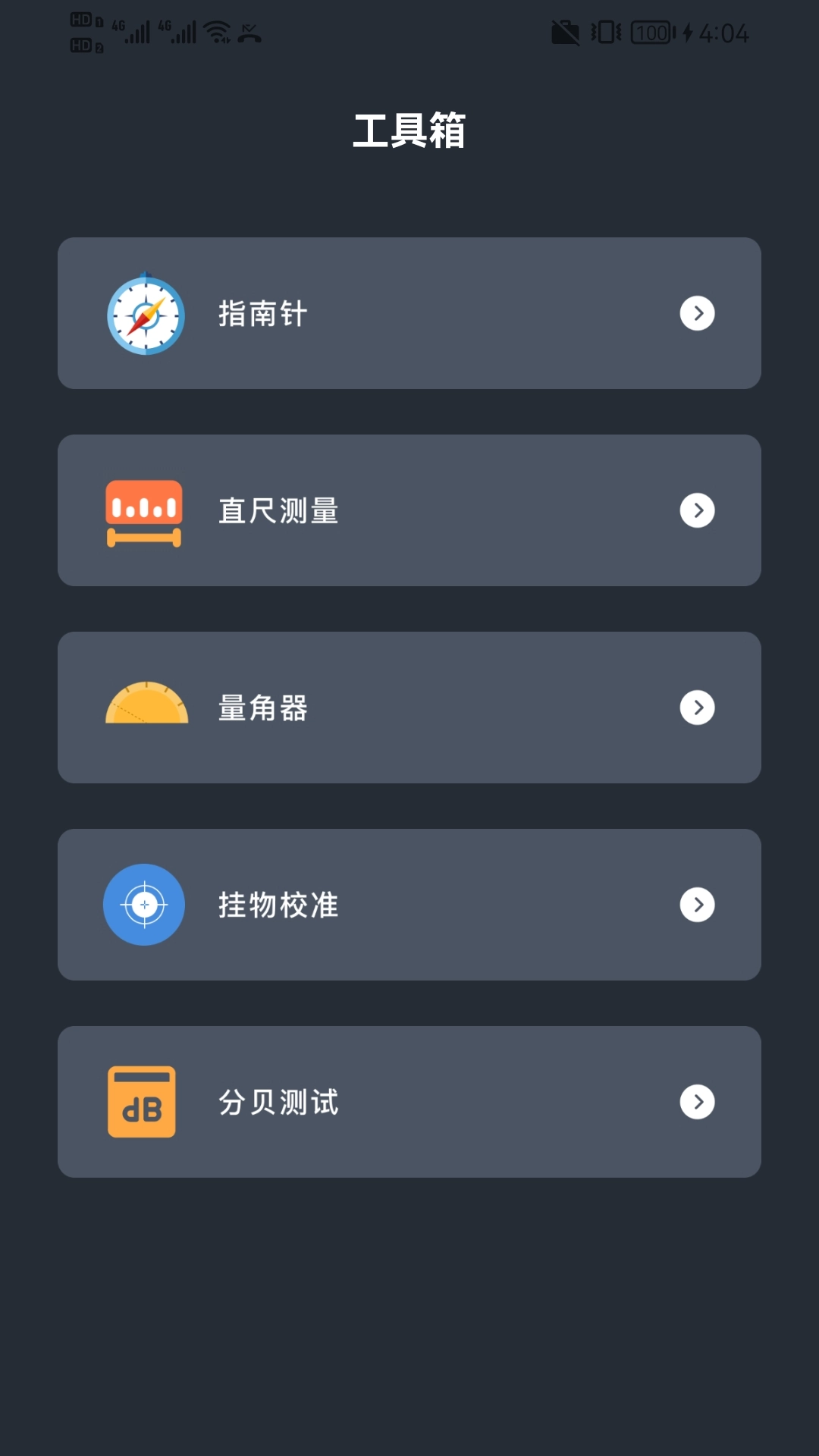The height and width of the screenshot is (1456, 819).
Task: Launch 直尺测量 ruler measurement
Action: 409,510
